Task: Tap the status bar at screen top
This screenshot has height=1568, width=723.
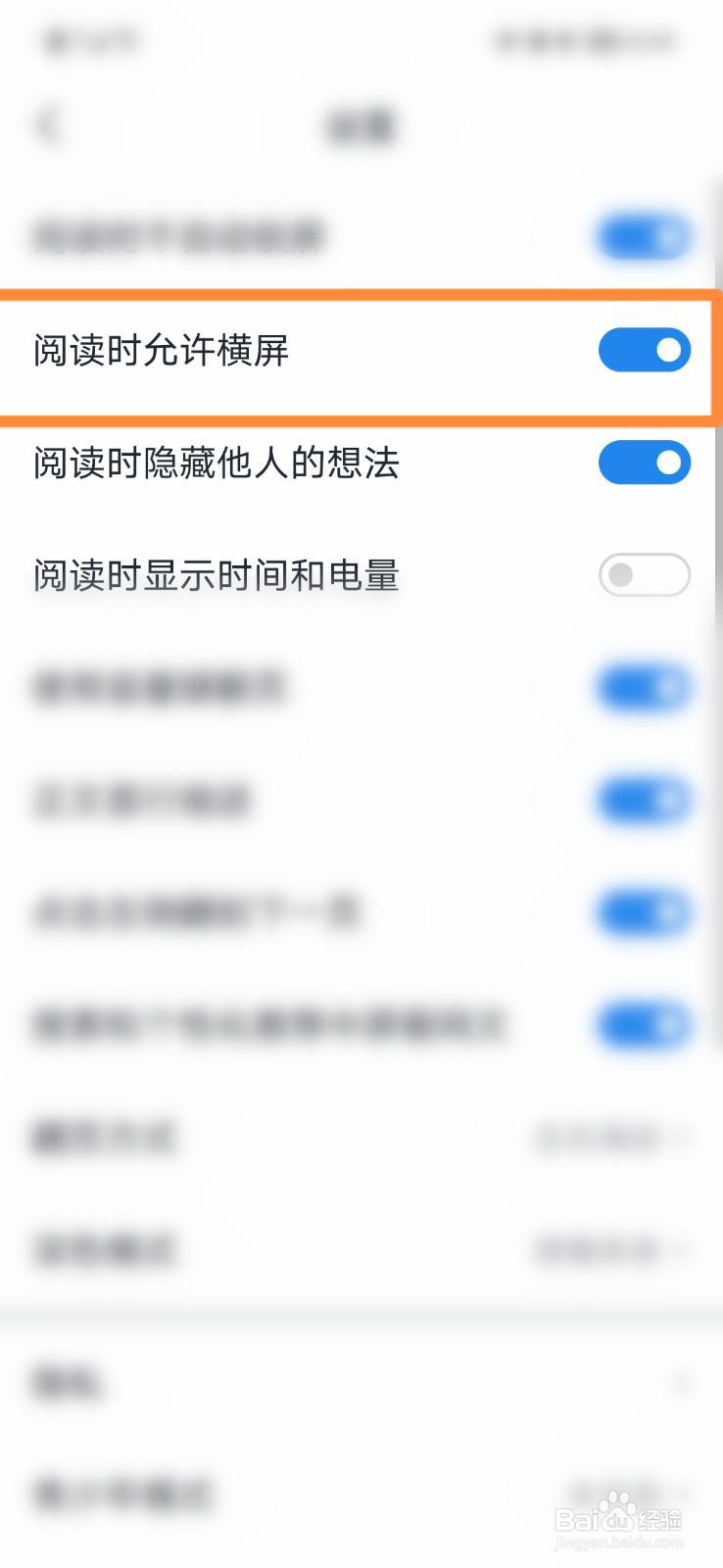Action: (361, 39)
